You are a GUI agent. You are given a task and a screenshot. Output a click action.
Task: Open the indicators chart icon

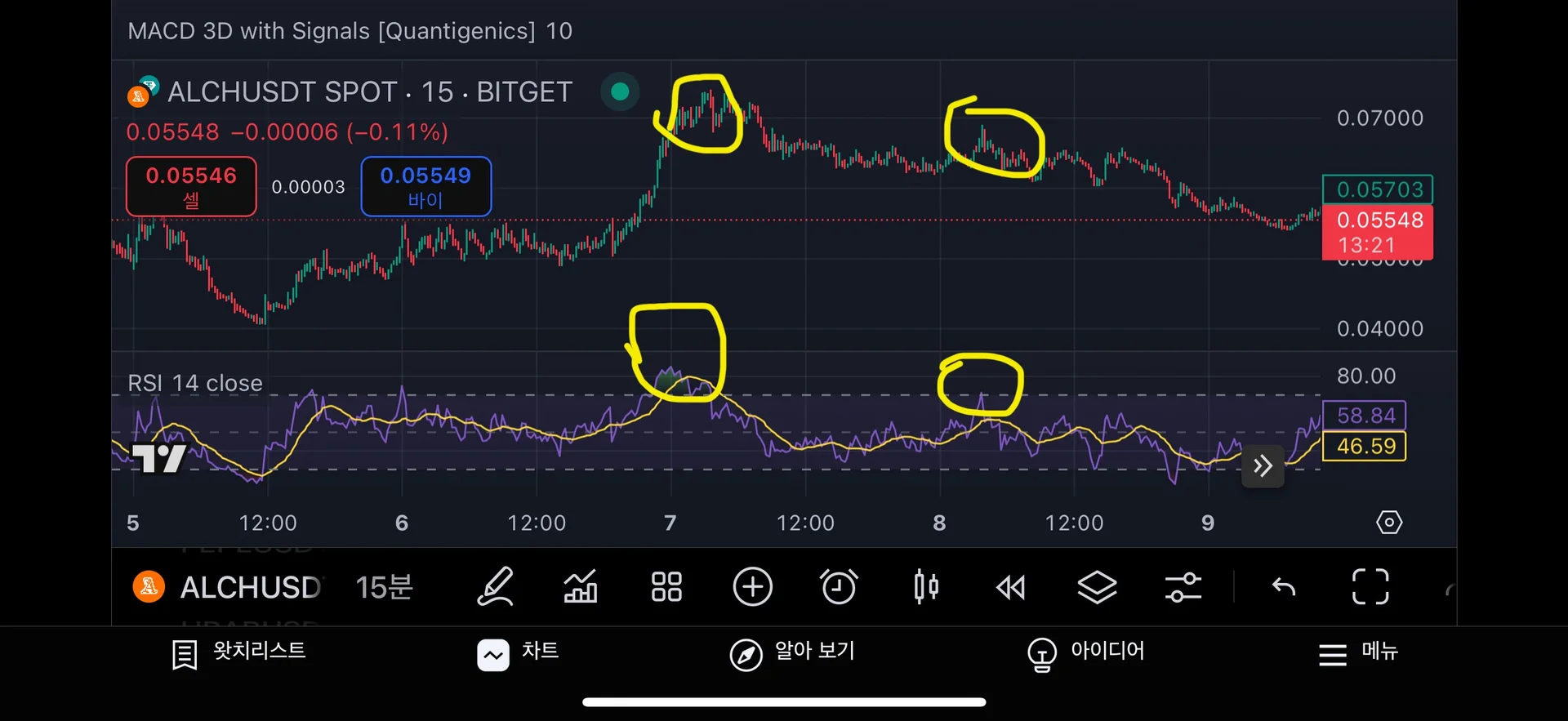pos(581,587)
